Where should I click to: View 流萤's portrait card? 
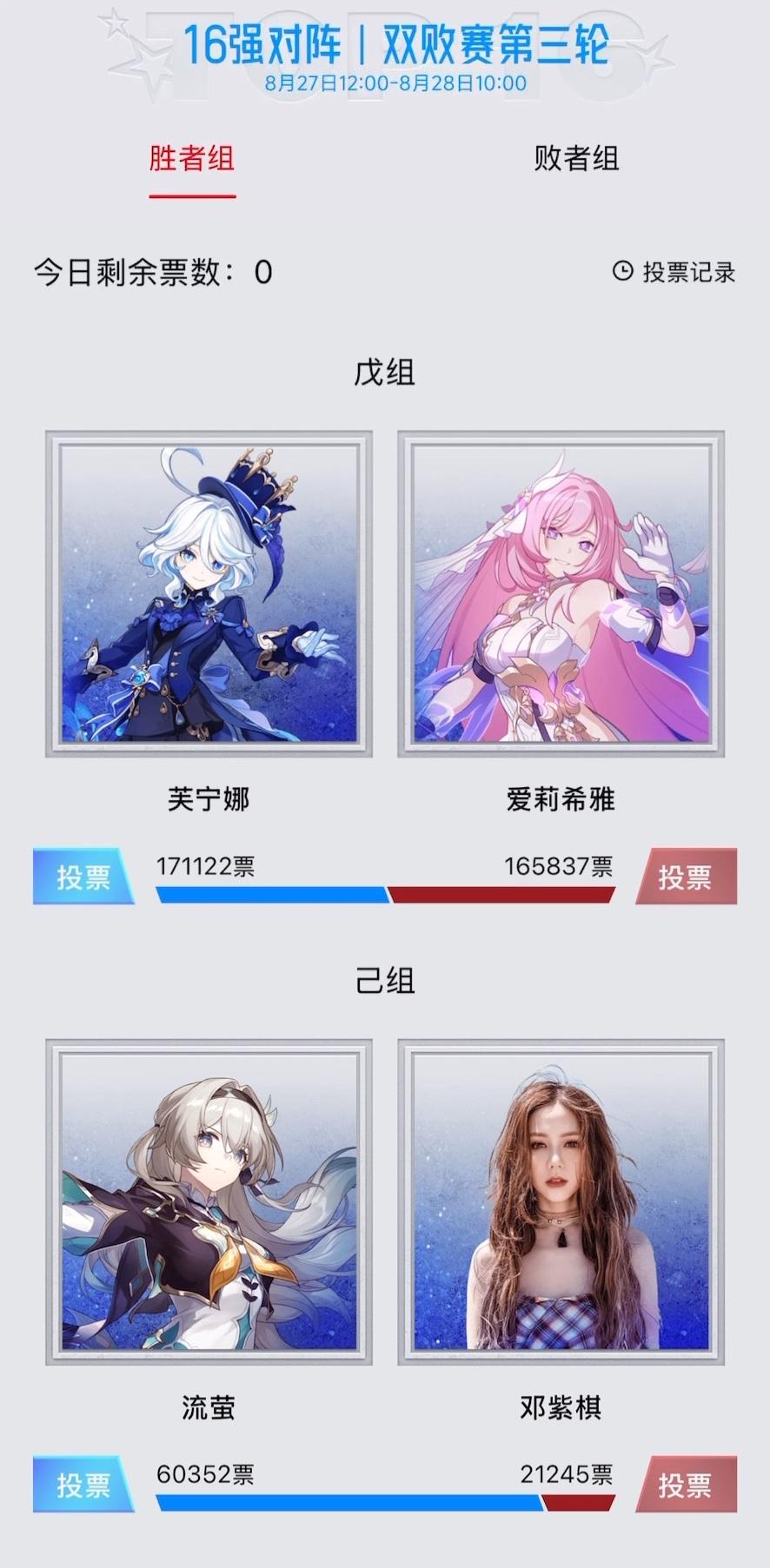tap(209, 1201)
